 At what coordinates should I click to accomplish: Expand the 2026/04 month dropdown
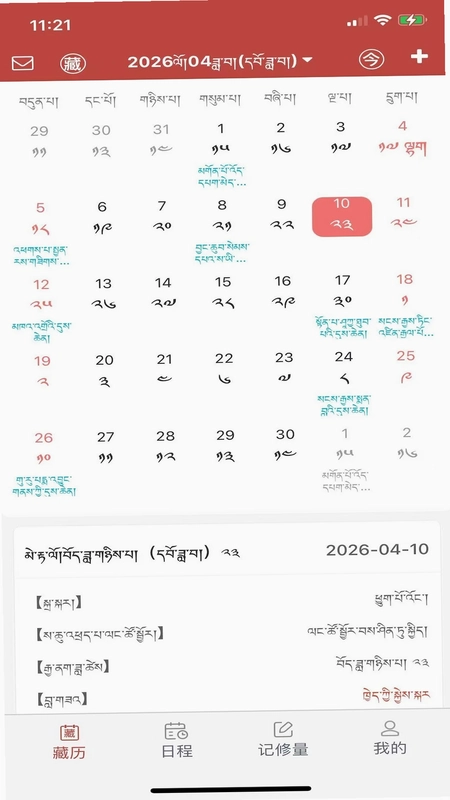(219, 62)
